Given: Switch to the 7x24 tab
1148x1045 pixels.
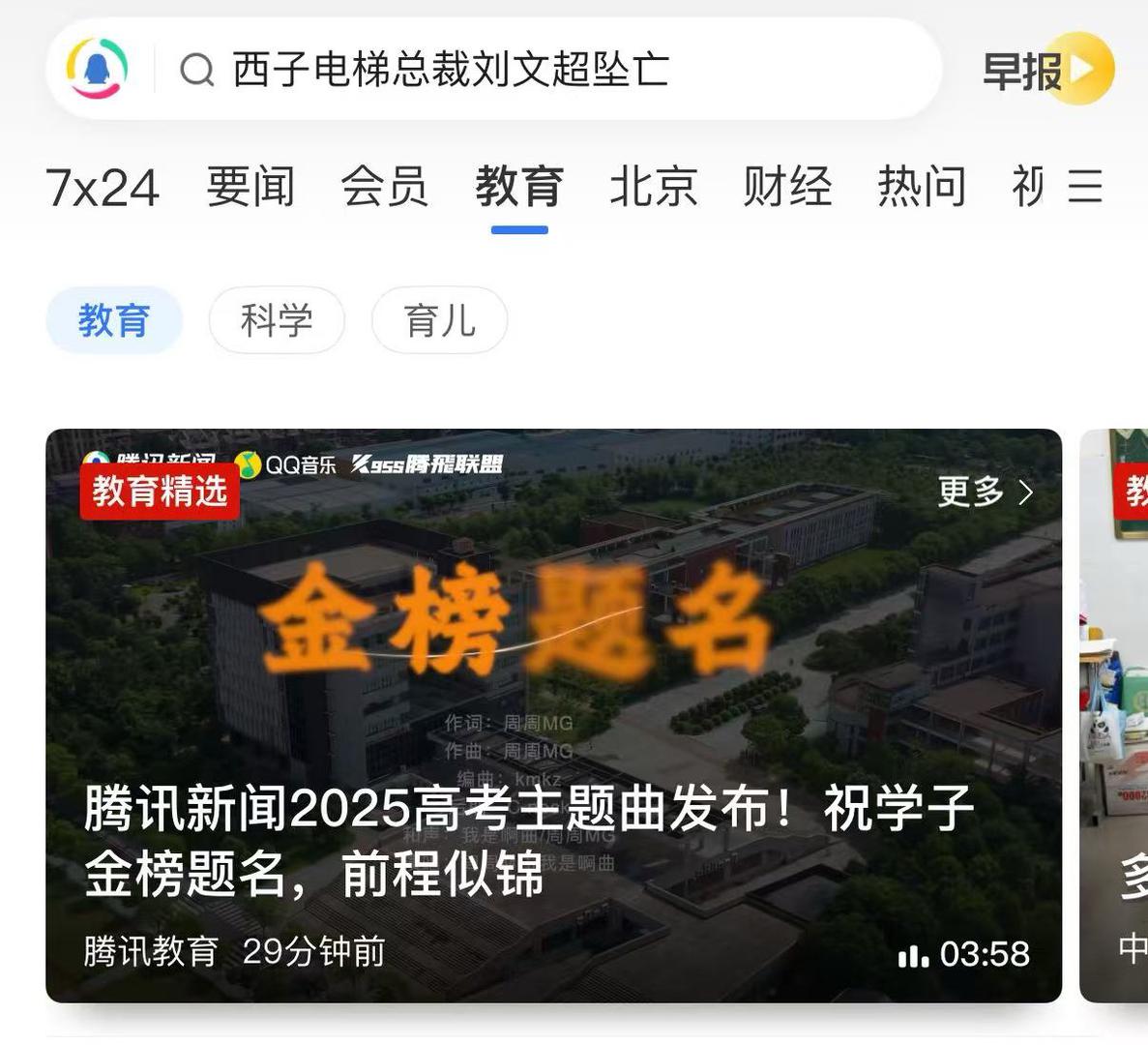Looking at the screenshot, I should tap(103, 187).
